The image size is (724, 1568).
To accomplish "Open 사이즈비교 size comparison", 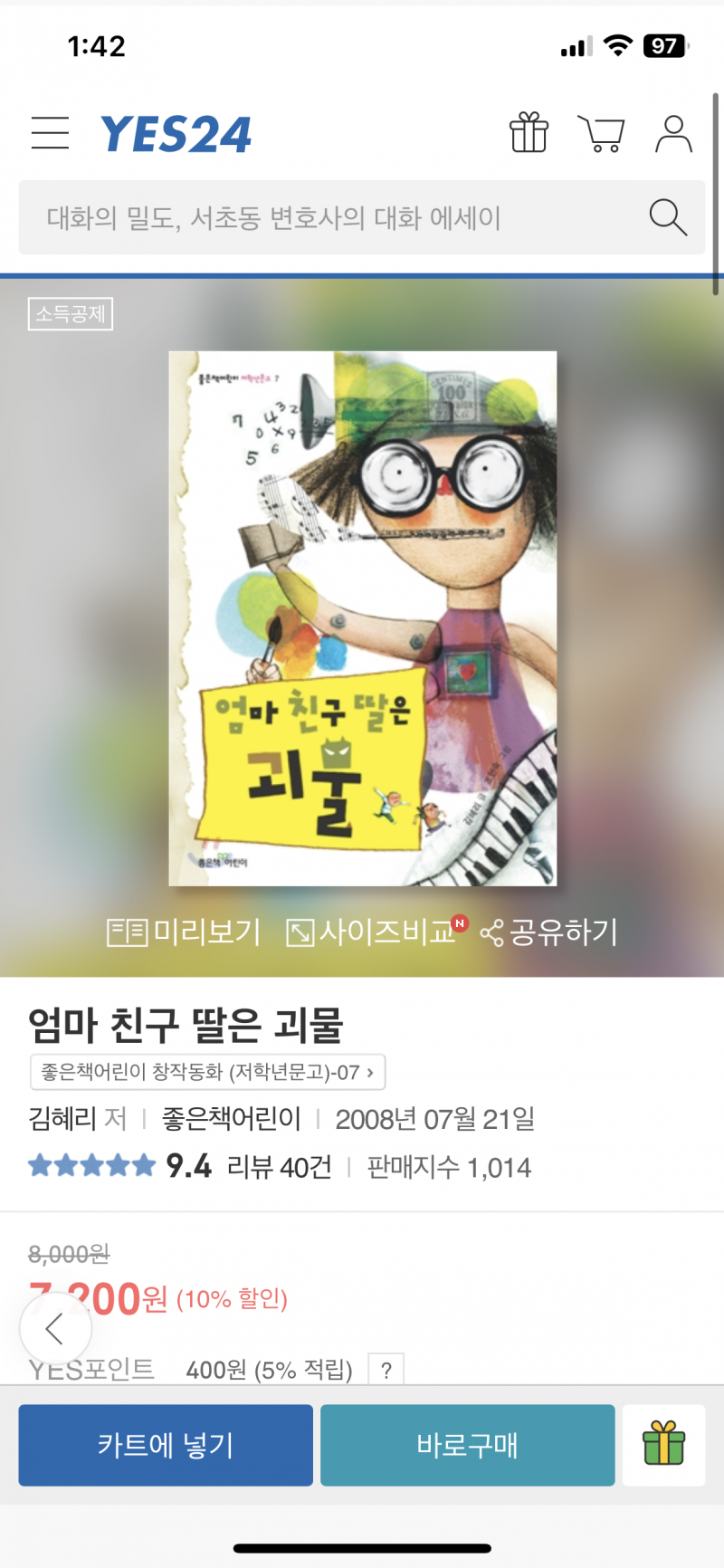I will 373,932.
